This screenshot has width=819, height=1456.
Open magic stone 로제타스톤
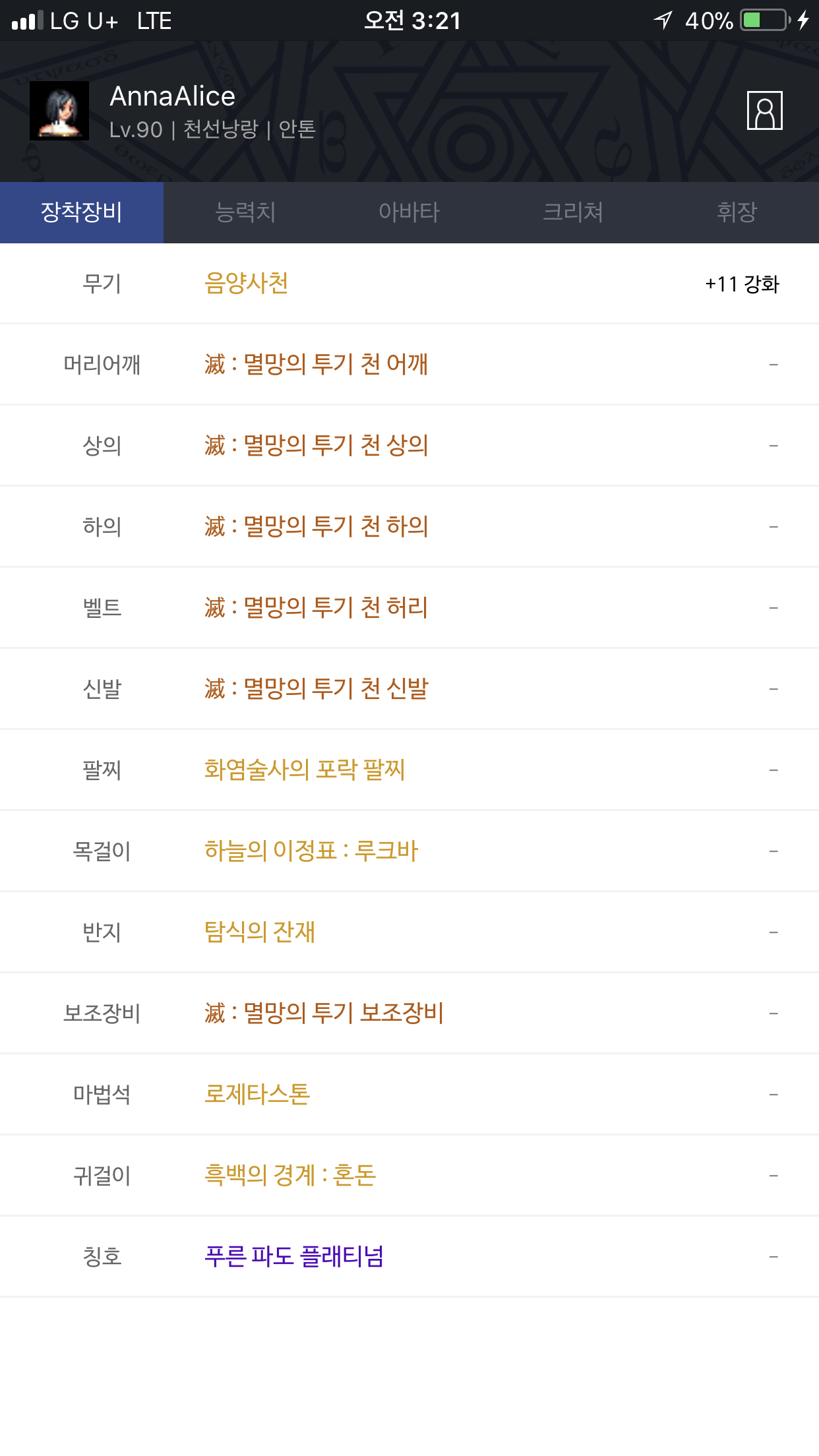click(x=257, y=1095)
